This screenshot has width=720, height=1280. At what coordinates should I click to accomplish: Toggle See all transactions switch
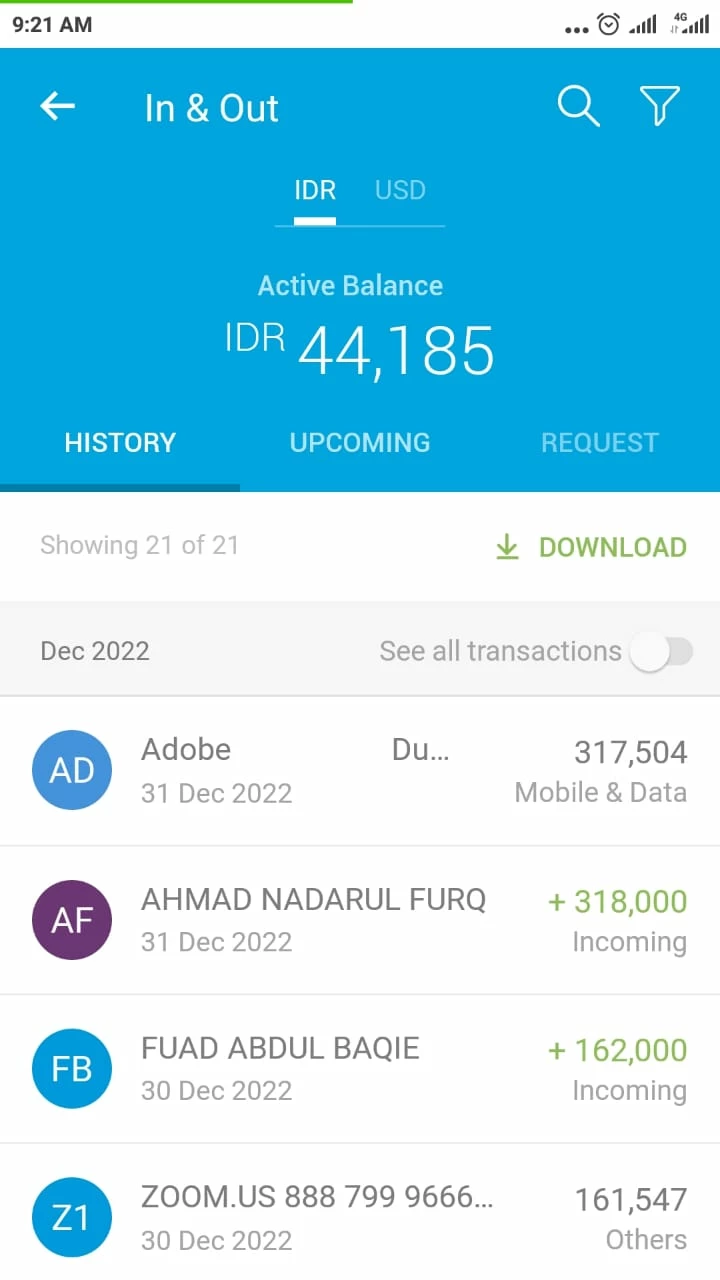click(x=661, y=652)
